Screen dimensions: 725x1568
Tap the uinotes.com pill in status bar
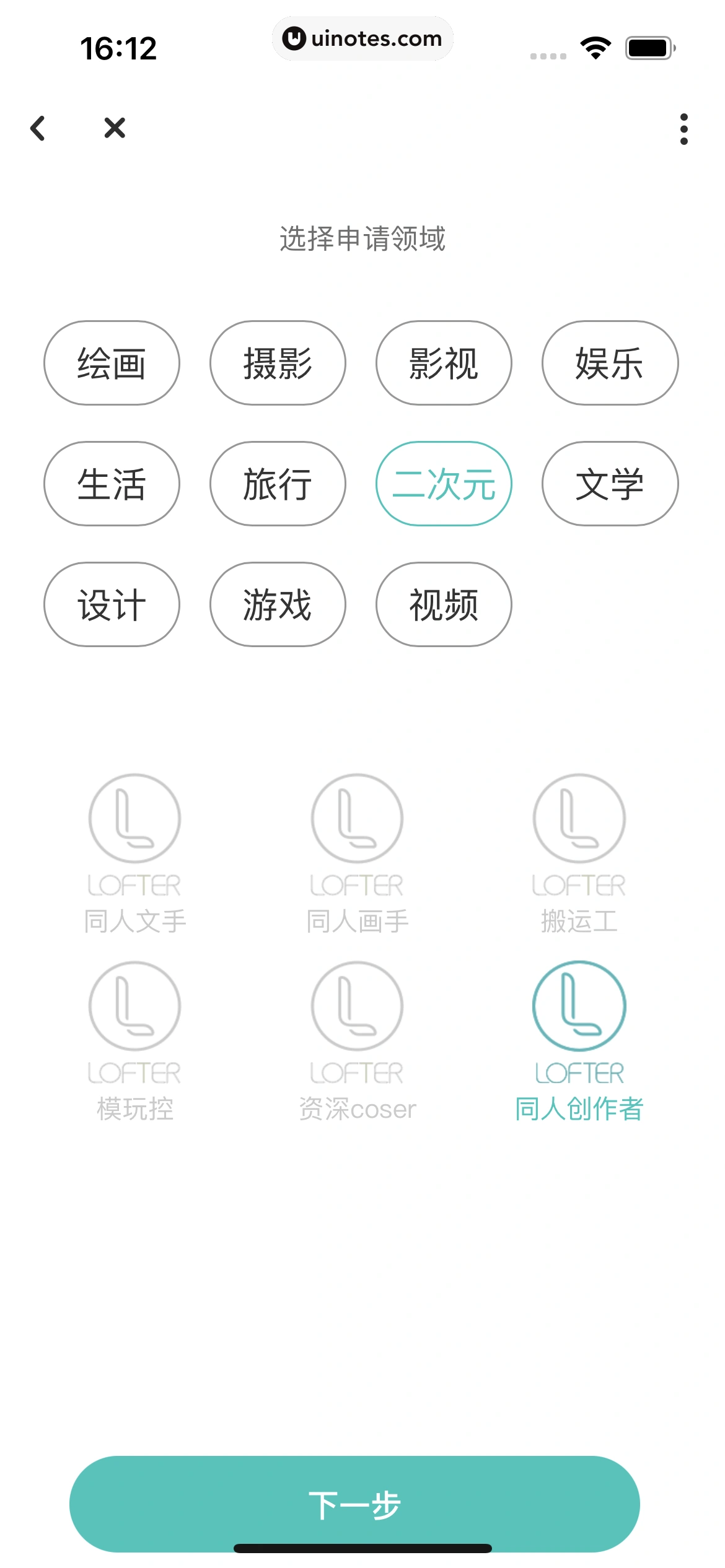click(362, 38)
